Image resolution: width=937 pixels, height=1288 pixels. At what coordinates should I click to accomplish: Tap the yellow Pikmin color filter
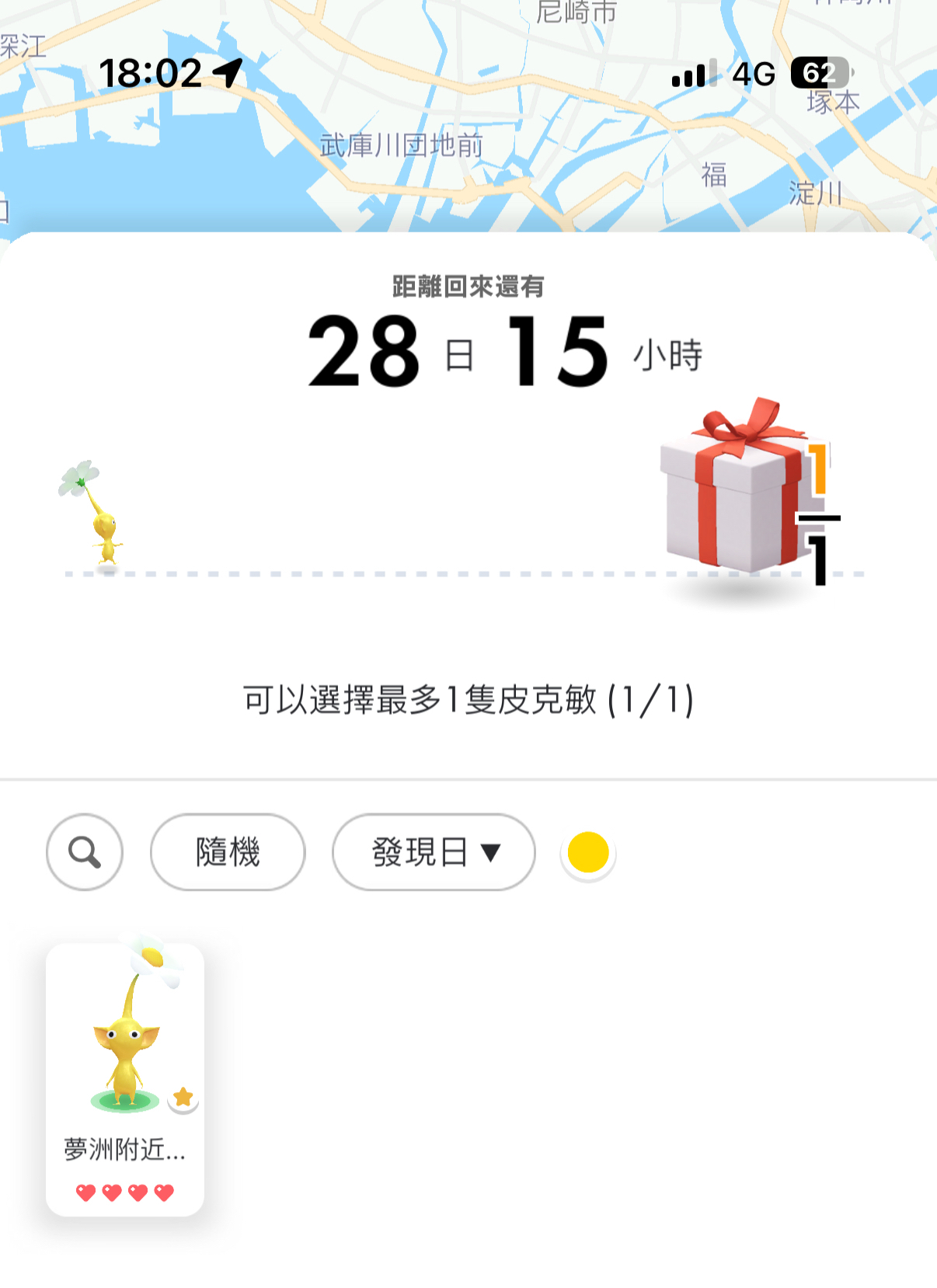pos(588,852)
